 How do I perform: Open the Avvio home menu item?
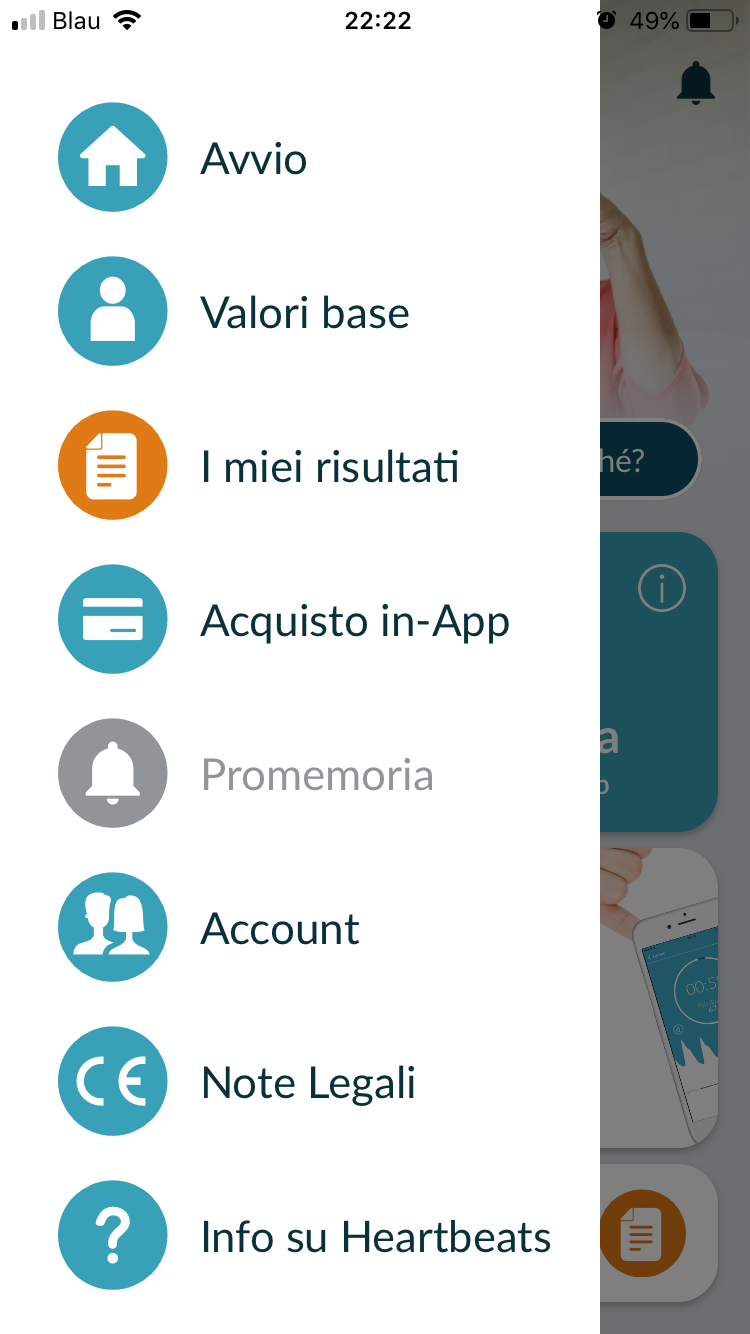[300, 158]
